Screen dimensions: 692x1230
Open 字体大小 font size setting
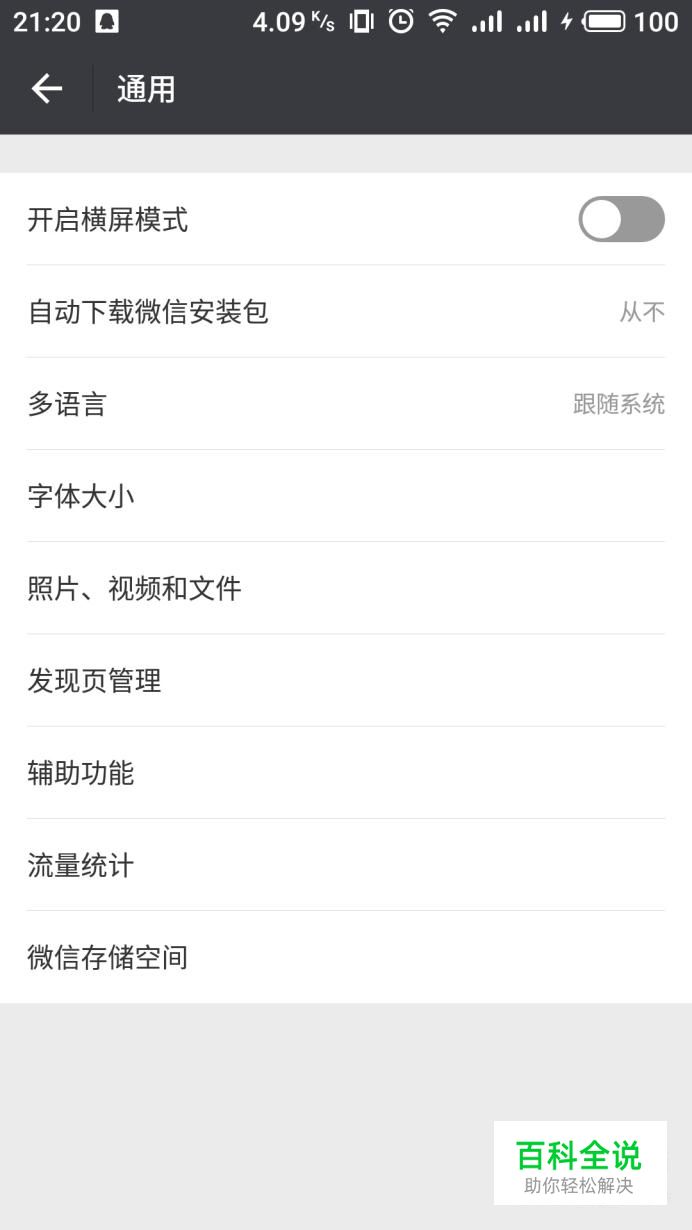point(346,496)
